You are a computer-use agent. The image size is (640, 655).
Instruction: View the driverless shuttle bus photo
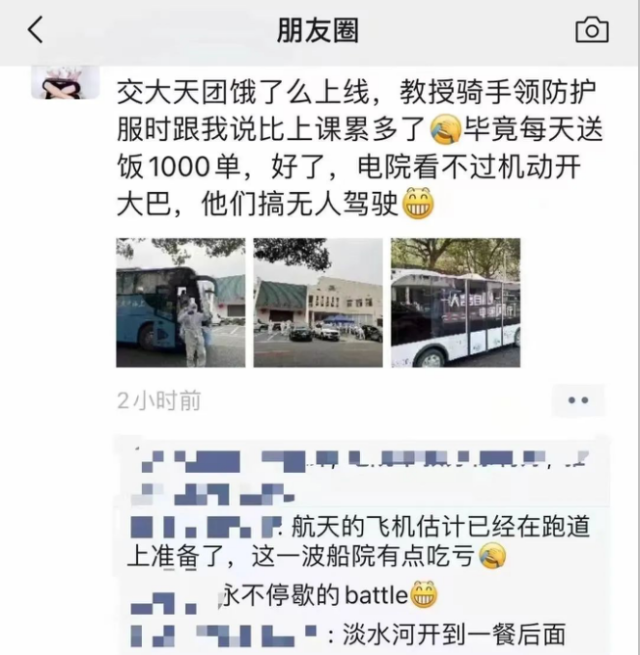click(455, 302)
